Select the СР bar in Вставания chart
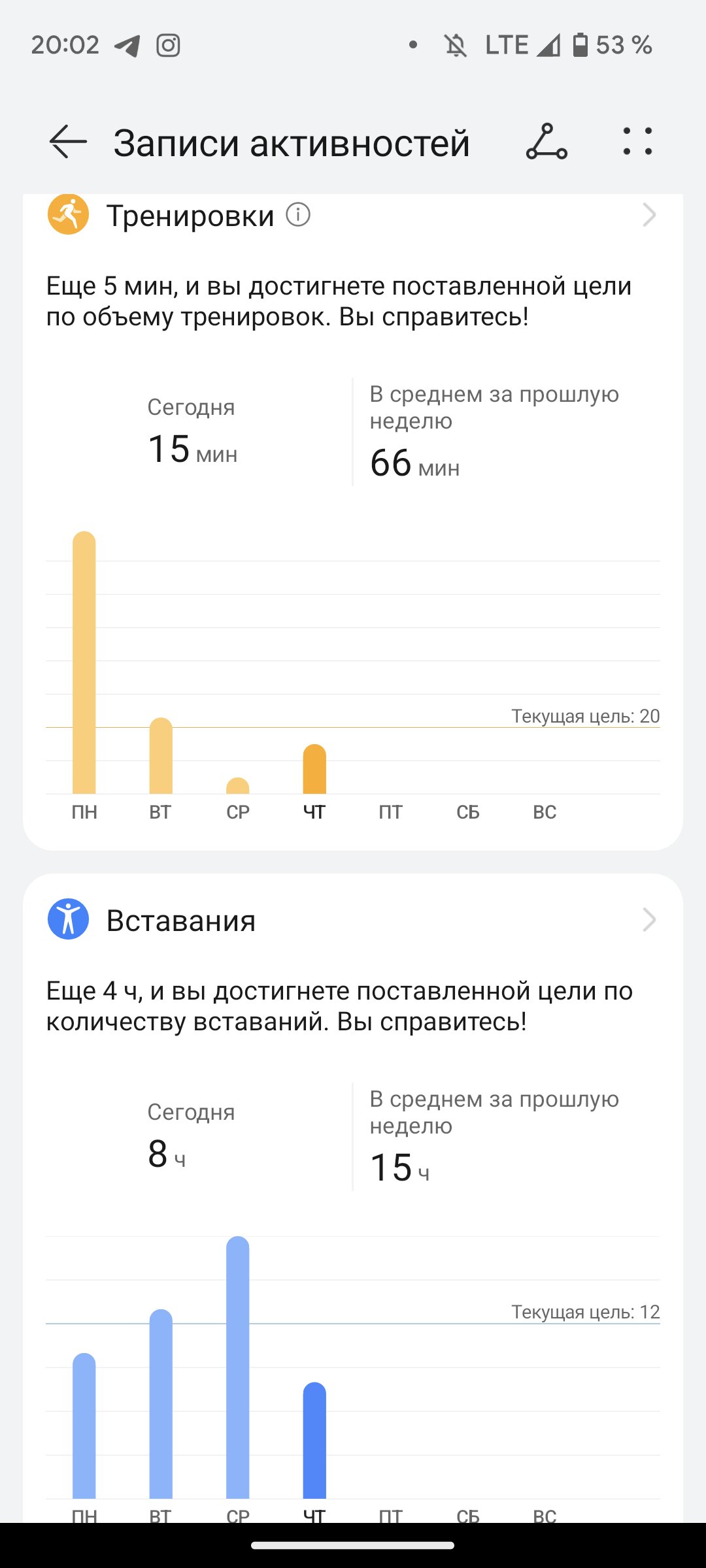Image resolution: width=706 pixels, height=1568 pixels. [238, 1367]
